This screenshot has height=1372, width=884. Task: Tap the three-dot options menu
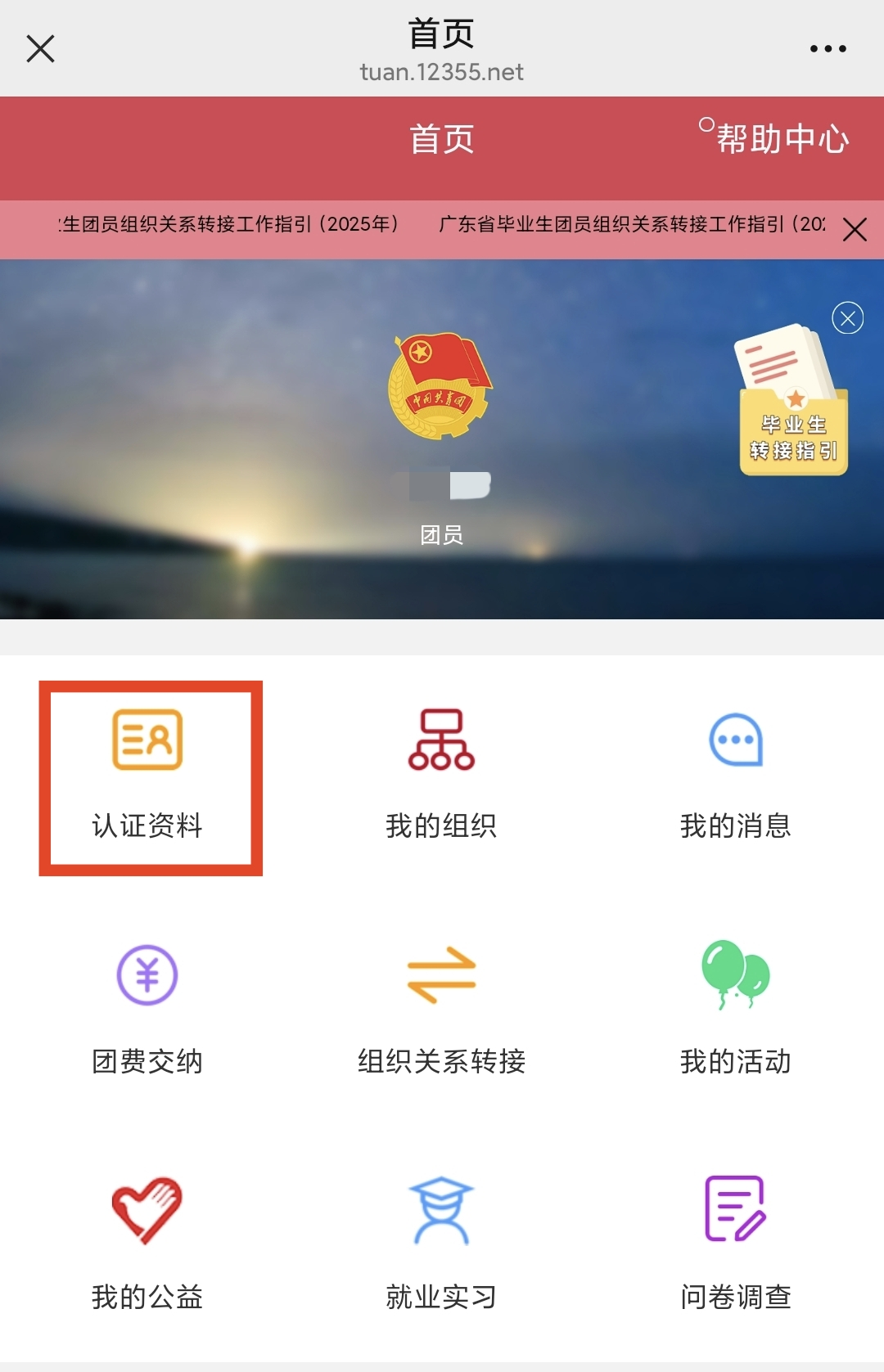(828, 47)
